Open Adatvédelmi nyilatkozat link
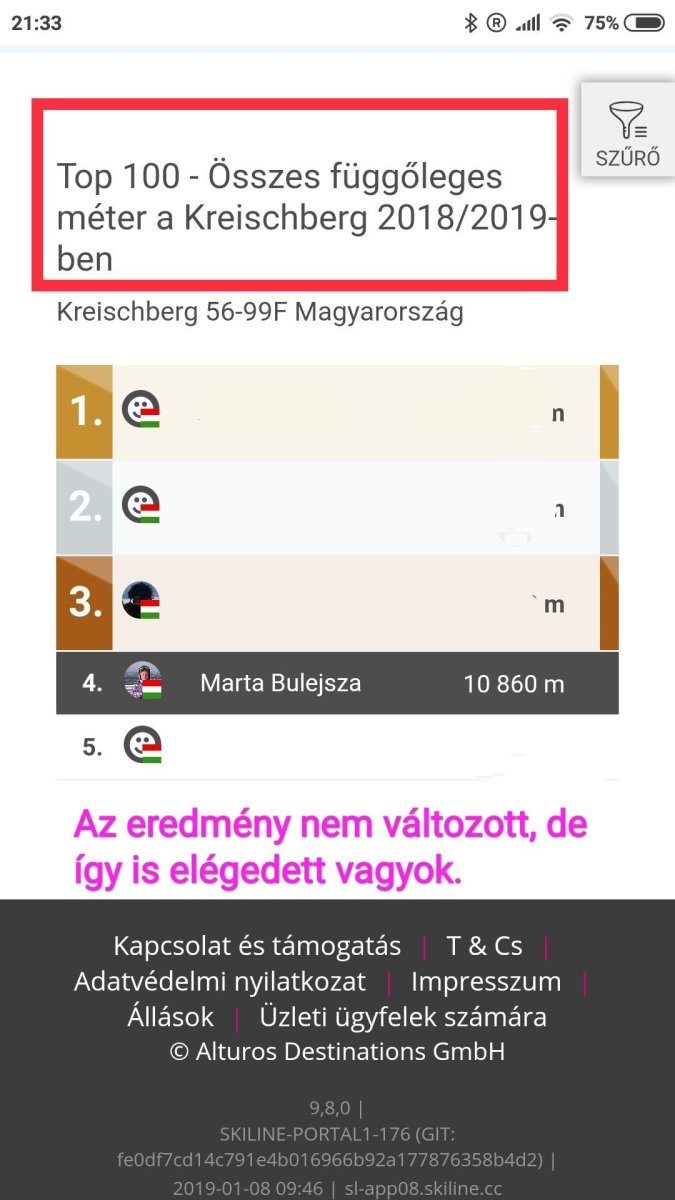The image size is (675, 1200). [220, 982]
